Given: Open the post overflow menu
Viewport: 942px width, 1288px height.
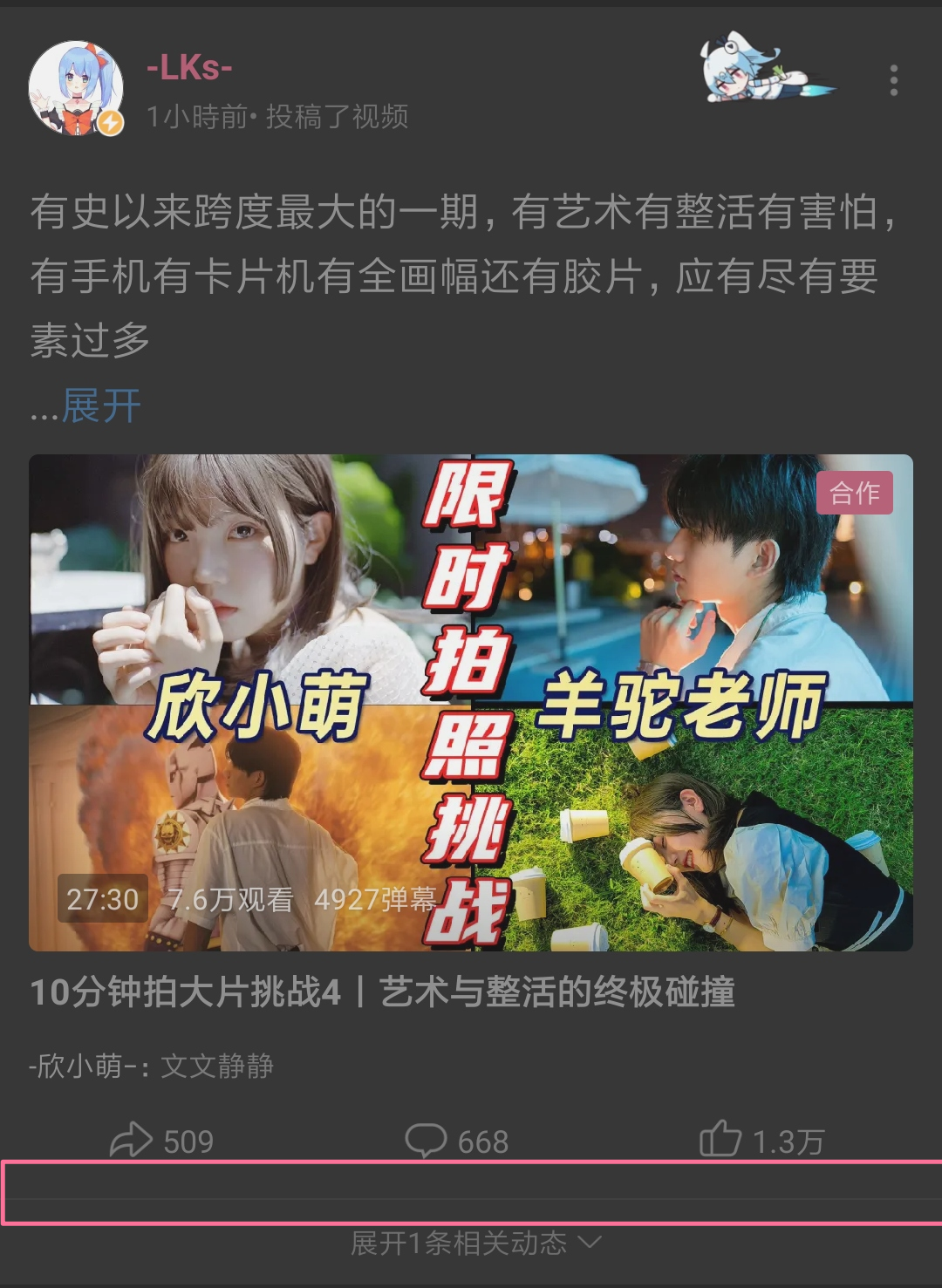Looking at the screenshot, I should (x=893, y=80).
